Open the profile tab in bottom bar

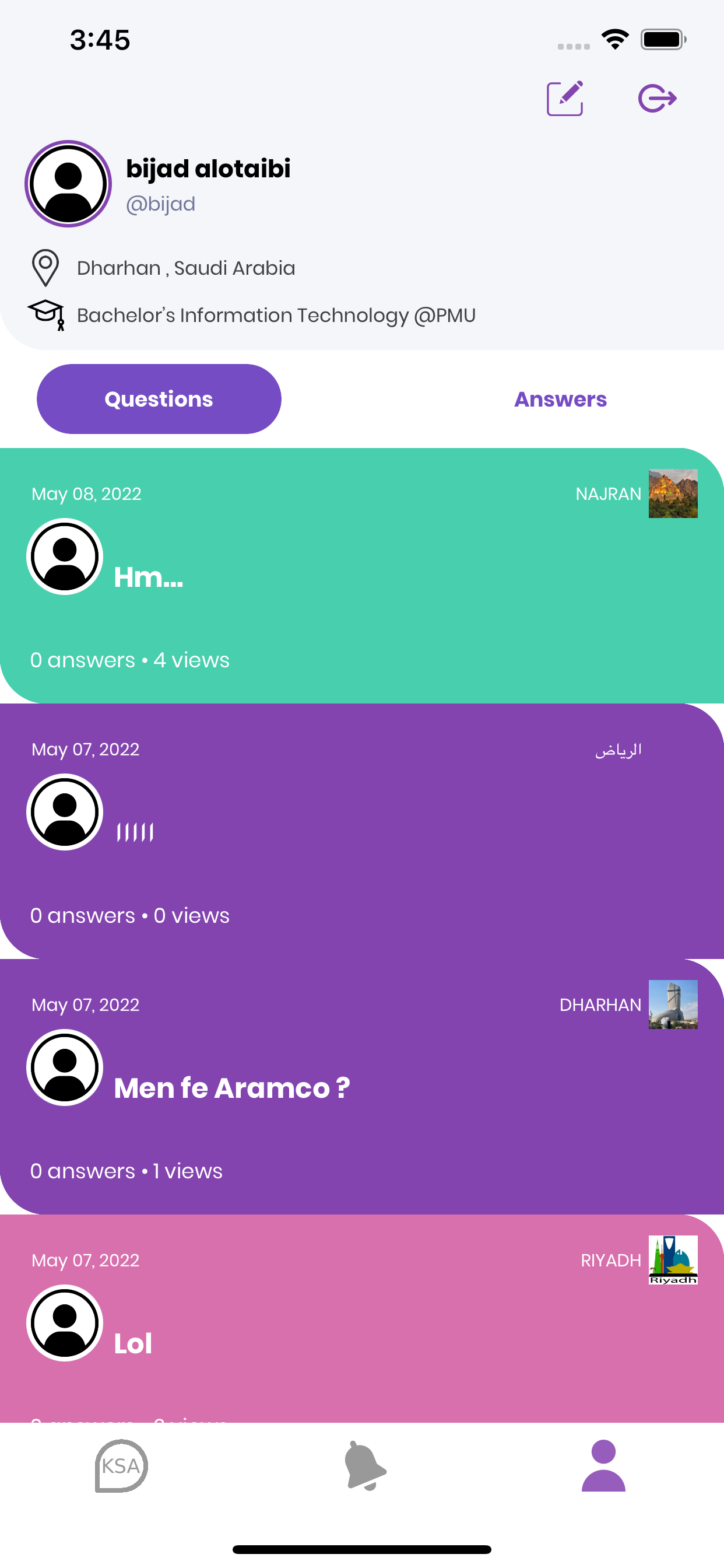tap(603, 1466)
